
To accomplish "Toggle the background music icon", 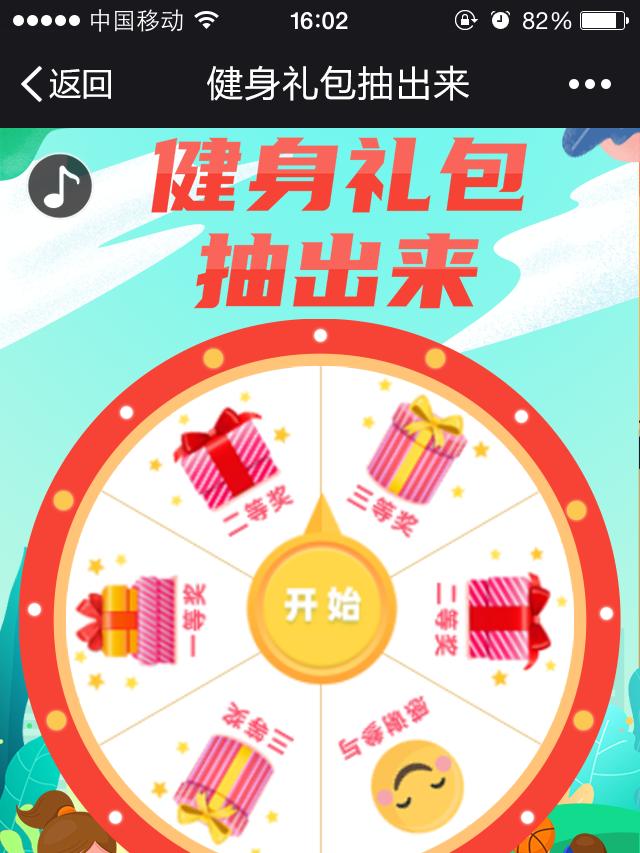I will [x=60, y=186].
